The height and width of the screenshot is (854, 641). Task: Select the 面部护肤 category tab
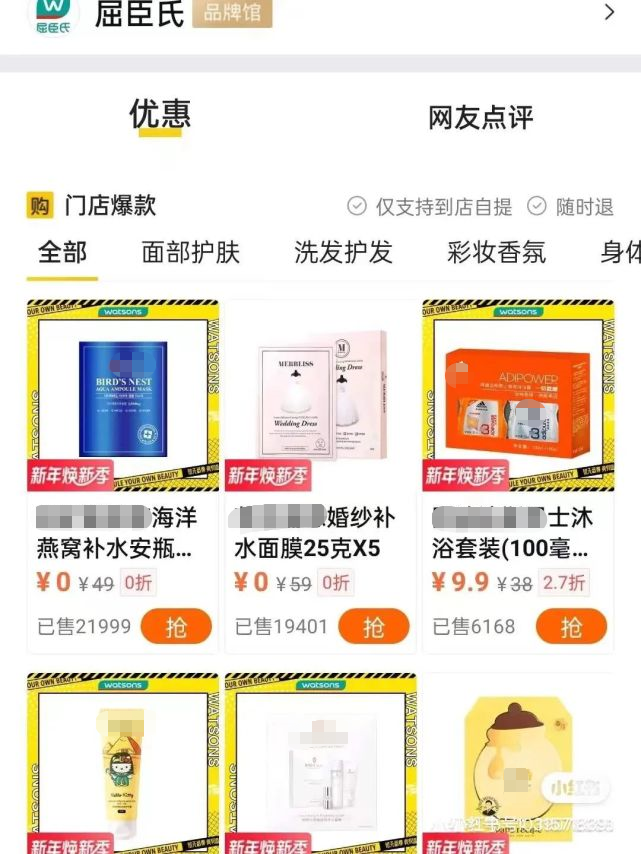[x=190, y=252]
